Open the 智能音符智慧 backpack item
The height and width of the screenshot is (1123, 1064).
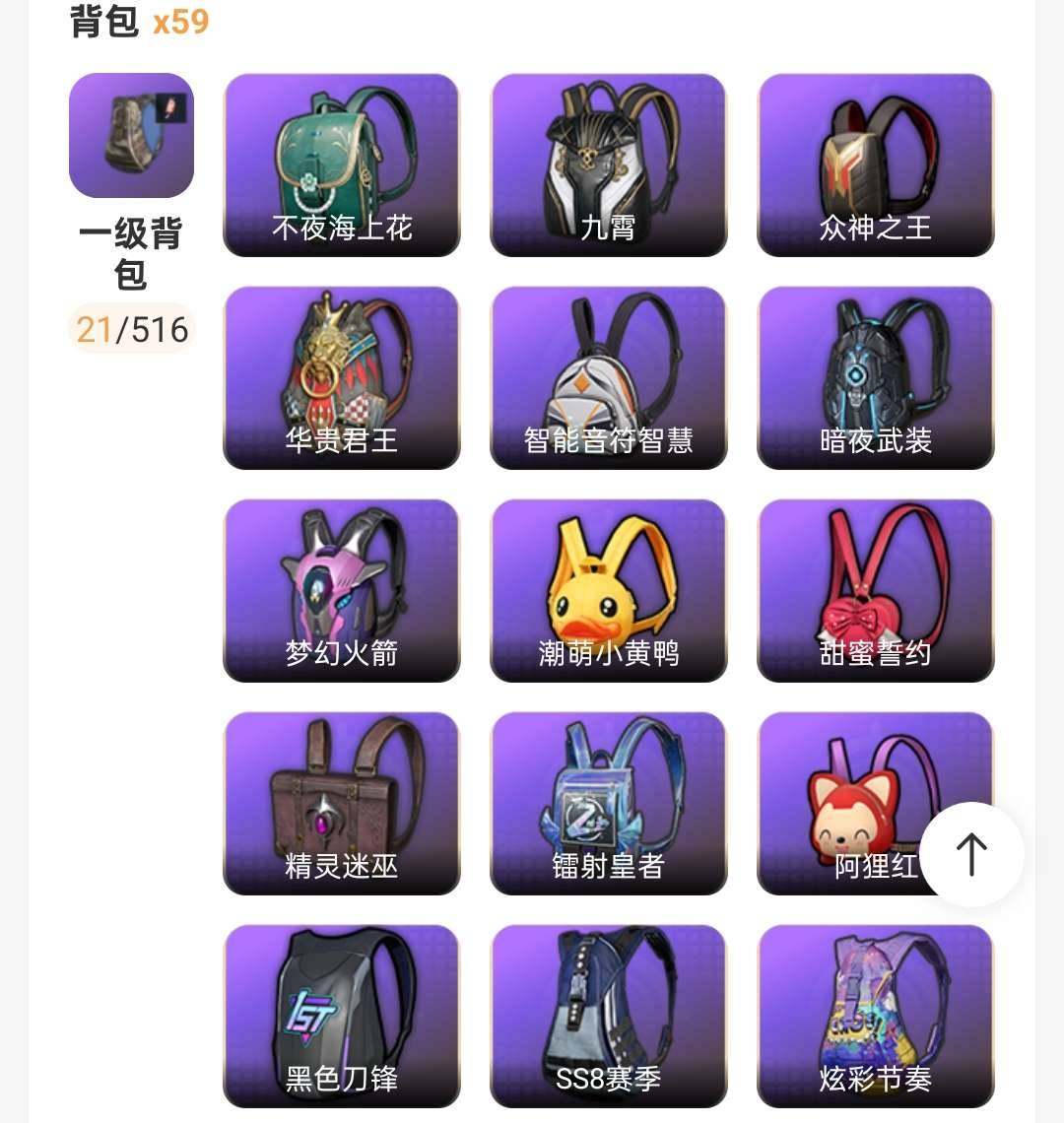[x=608, y=376]
